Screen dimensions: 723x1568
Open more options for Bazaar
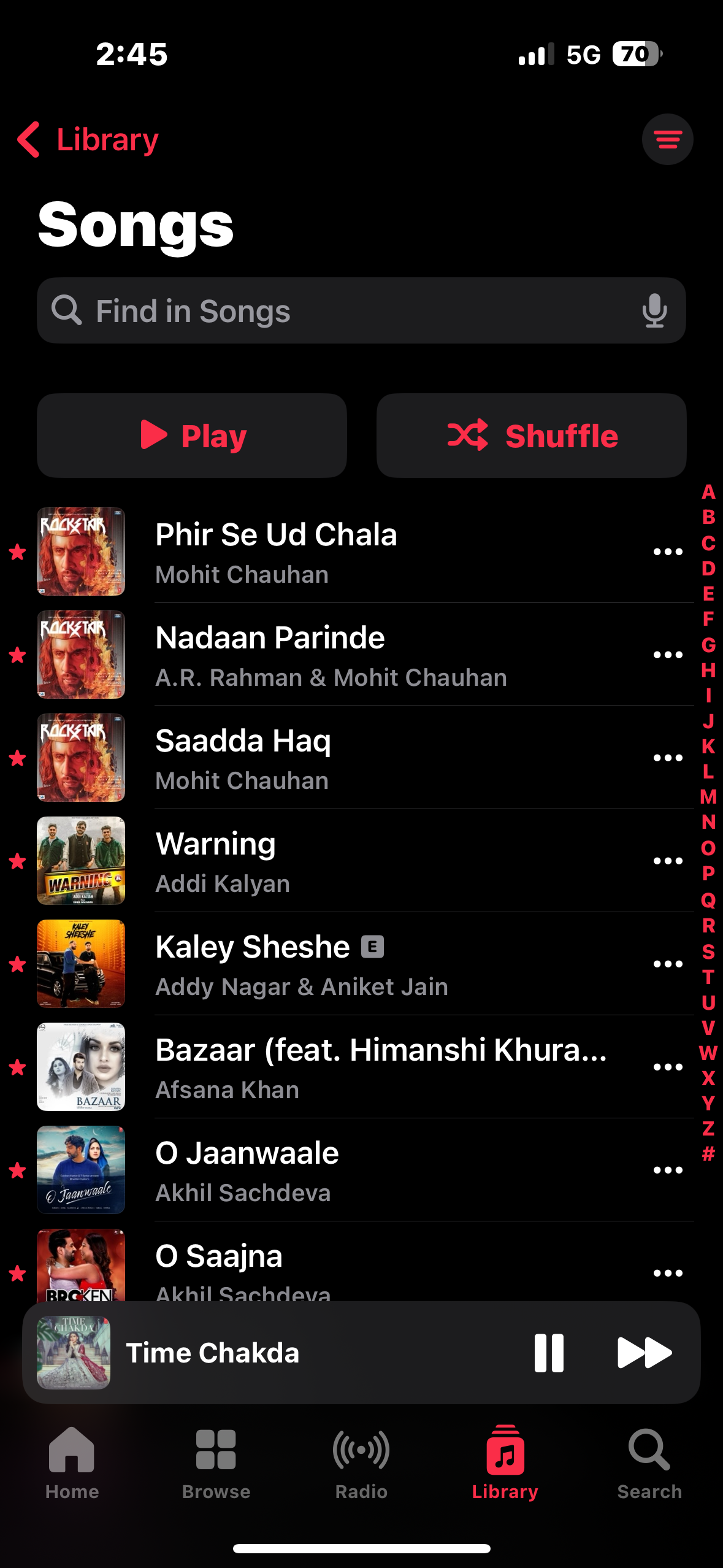[x=668, y=1067]
